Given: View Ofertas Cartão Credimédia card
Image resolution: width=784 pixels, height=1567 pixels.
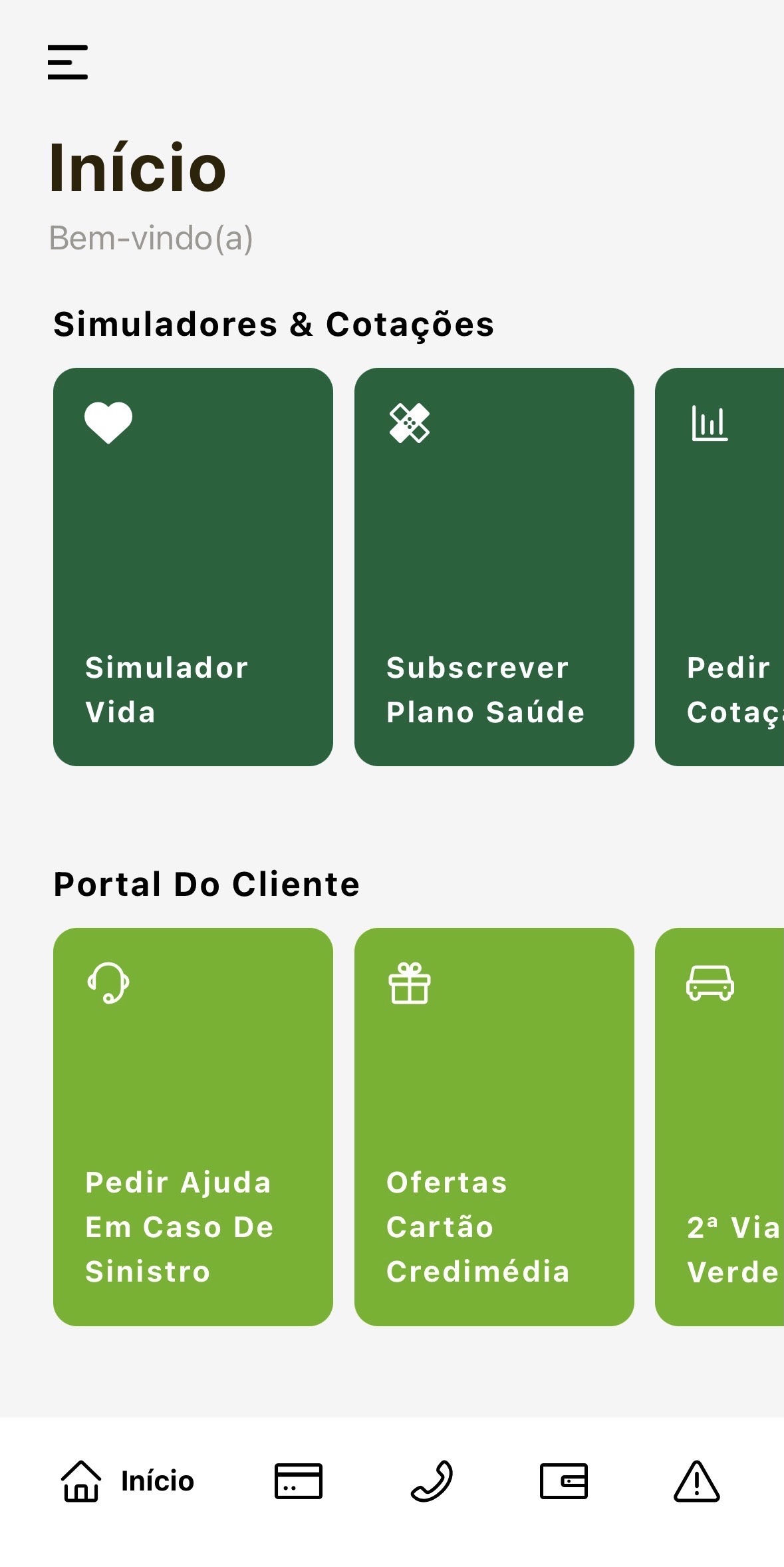Looking at the screenshot, I should click(493, 1127).
